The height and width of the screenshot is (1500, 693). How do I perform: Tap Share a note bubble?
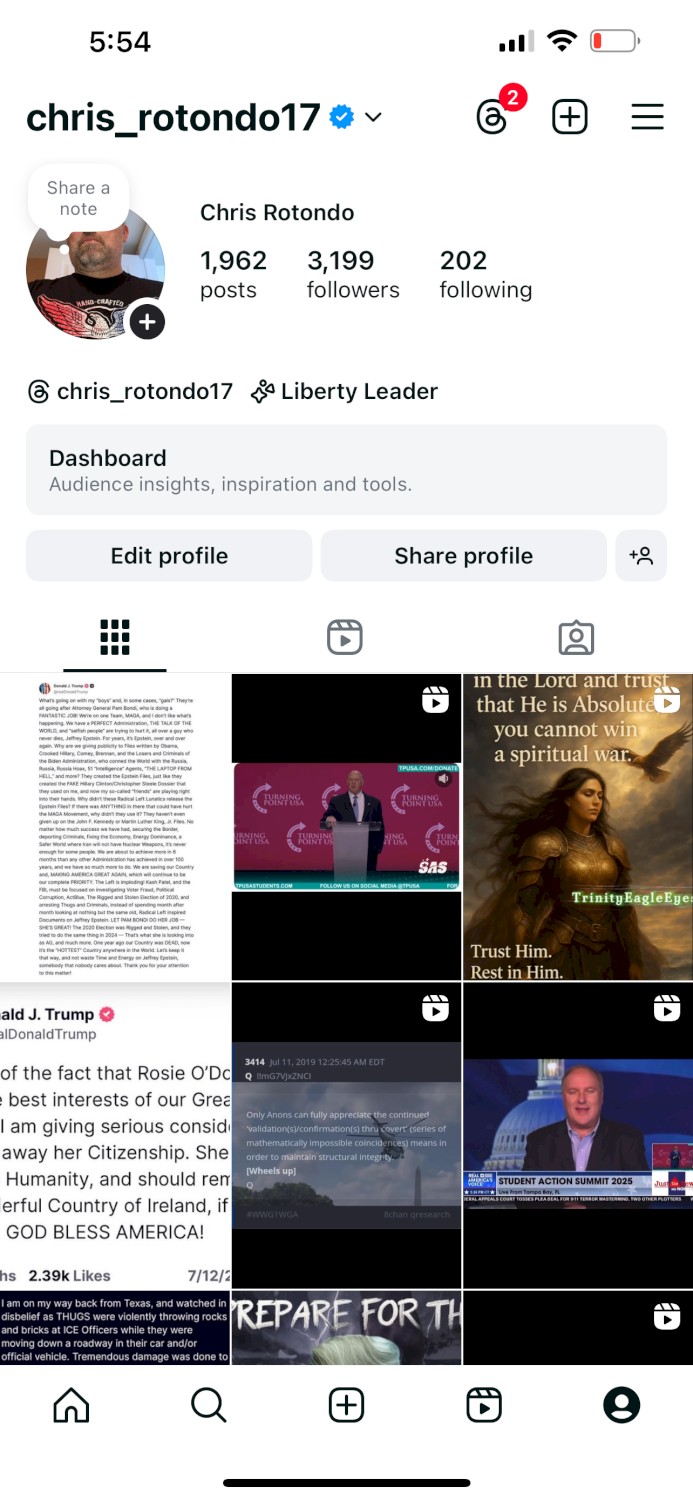(x=78, y=198)
